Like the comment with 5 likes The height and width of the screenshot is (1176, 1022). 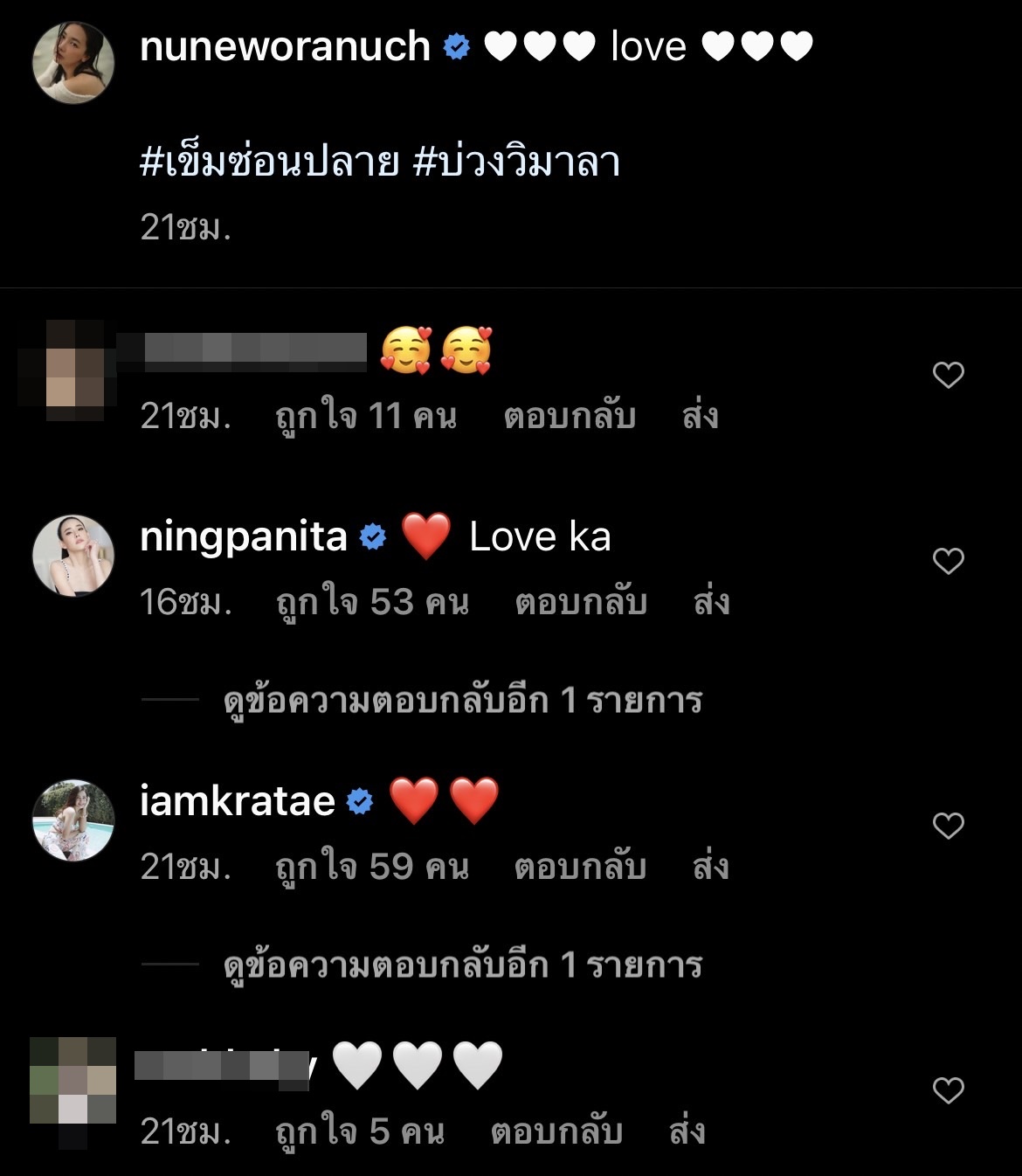pyautogui.click(x=948, y=1090)
